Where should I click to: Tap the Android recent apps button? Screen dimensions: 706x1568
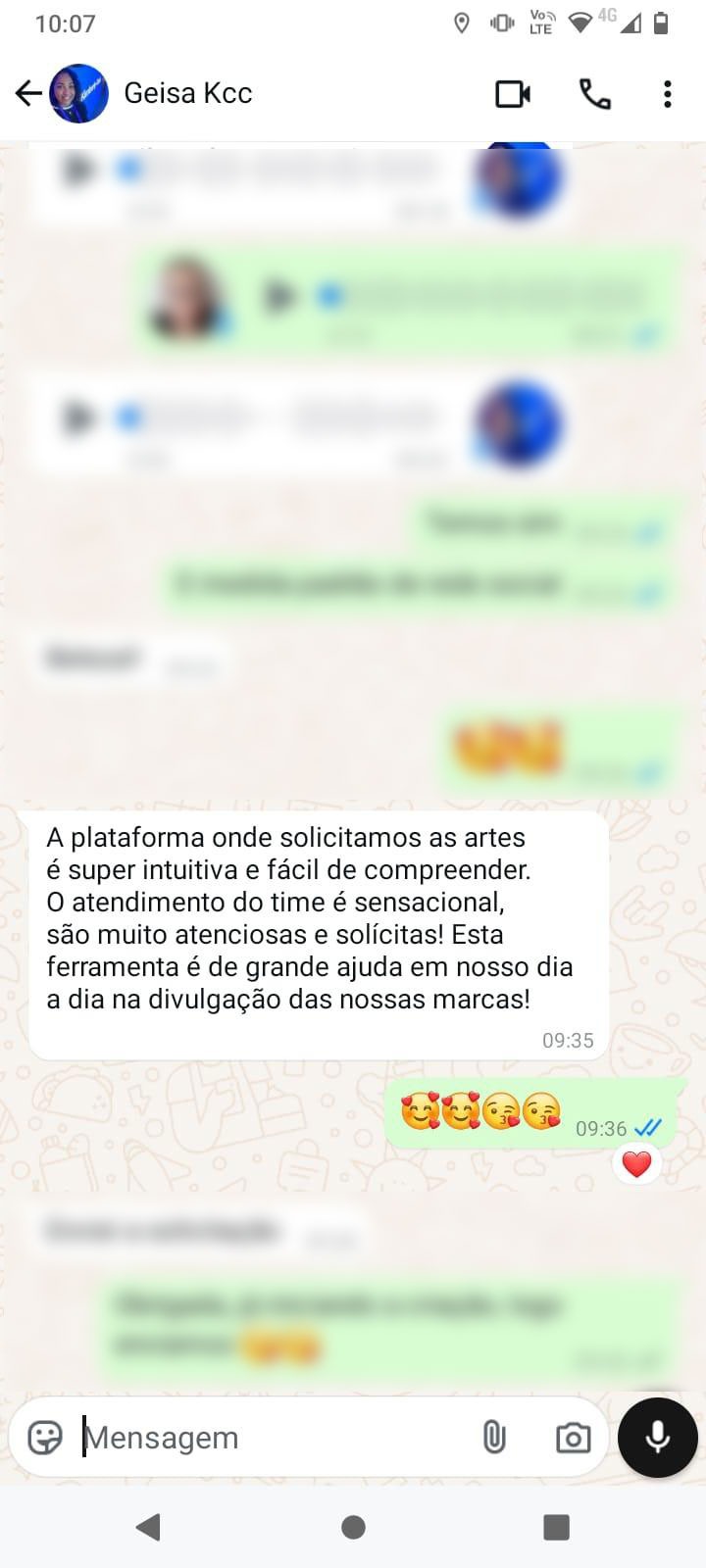point(556,1526)
